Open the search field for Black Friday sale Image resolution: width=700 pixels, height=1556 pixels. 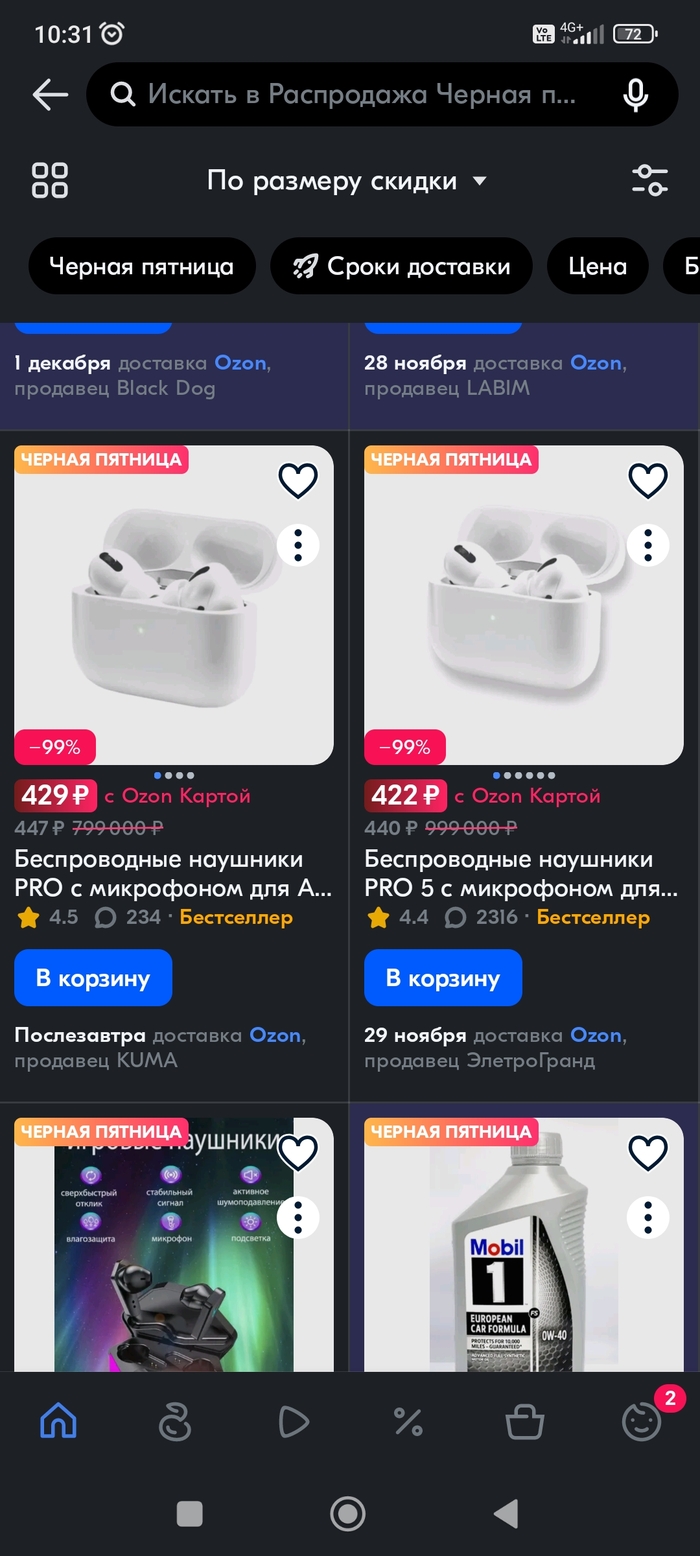click(360, 95)
